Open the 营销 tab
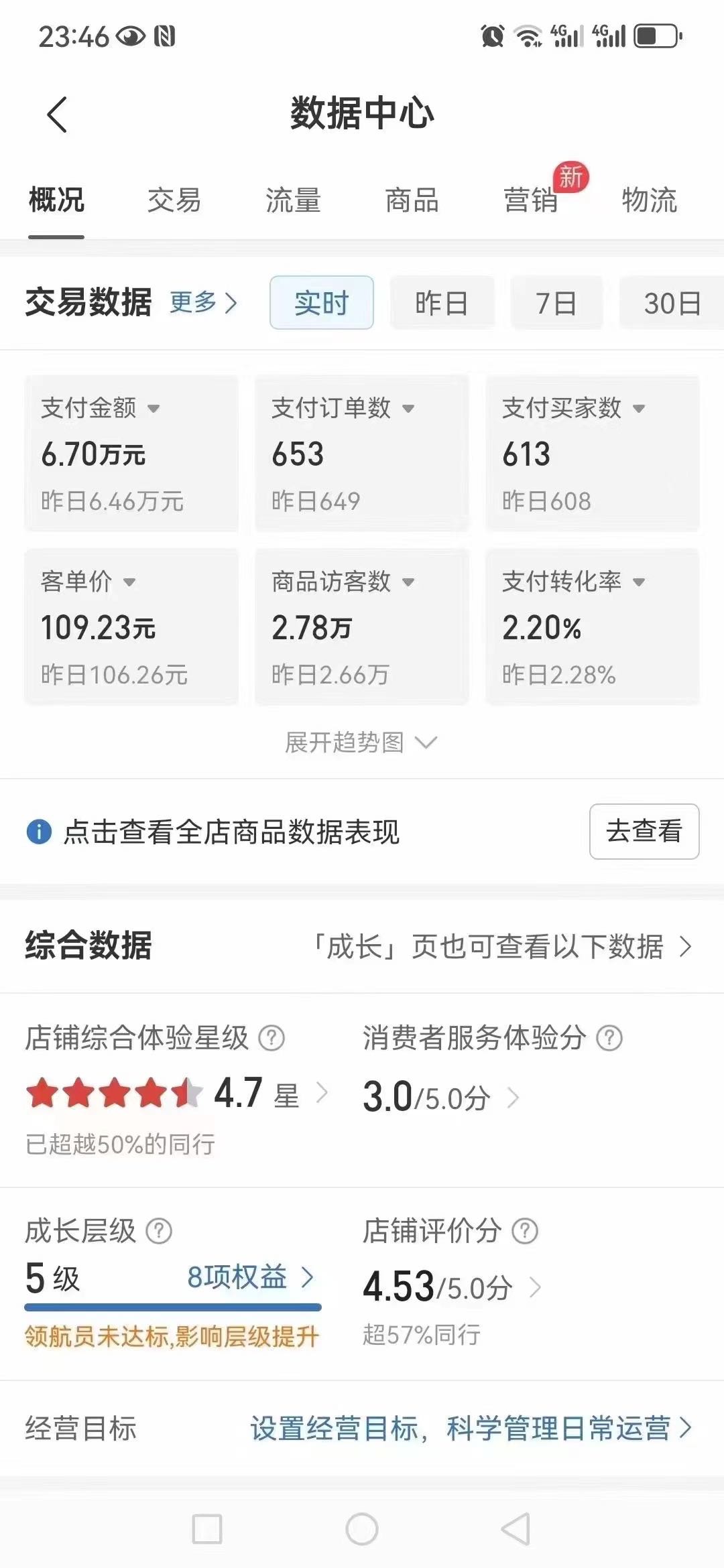724x1568 pixels. (531, 200)
